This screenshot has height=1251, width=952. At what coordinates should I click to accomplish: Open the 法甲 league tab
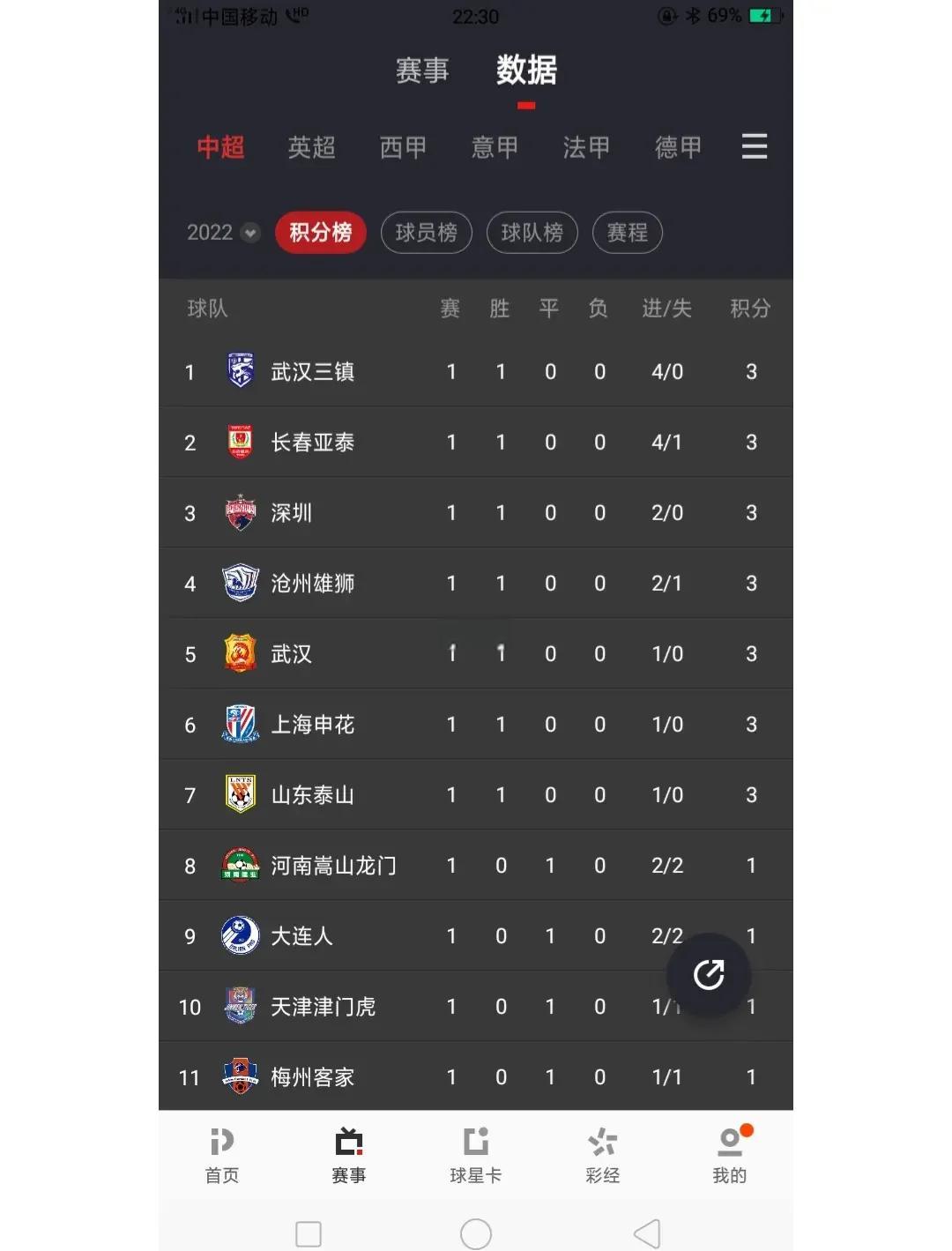click(x=586, y=147)
